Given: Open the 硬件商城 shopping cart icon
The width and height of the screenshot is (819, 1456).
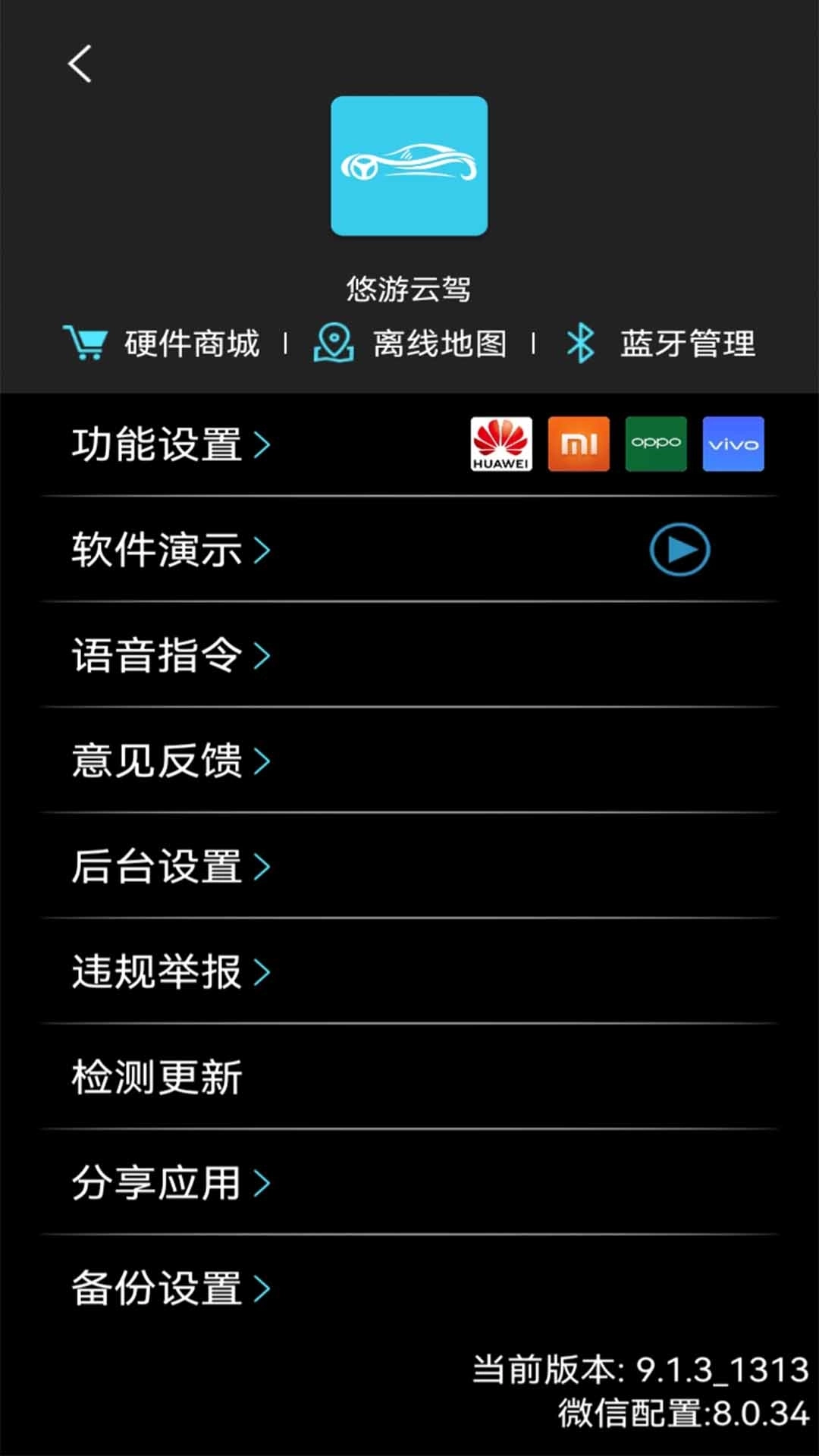Looking at the screenshot, I should click(x=86, y=343).
